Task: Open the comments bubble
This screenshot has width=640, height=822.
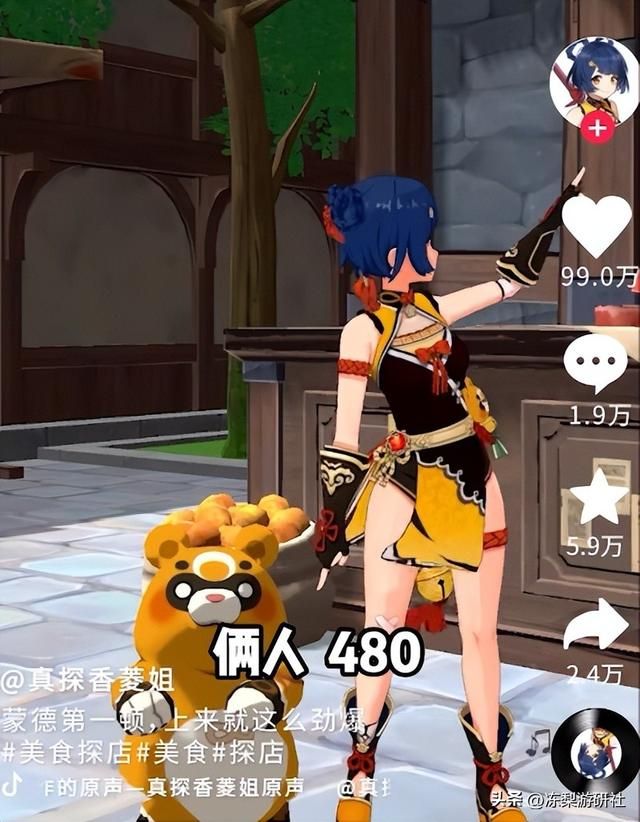Action: [x=596, y=362]
